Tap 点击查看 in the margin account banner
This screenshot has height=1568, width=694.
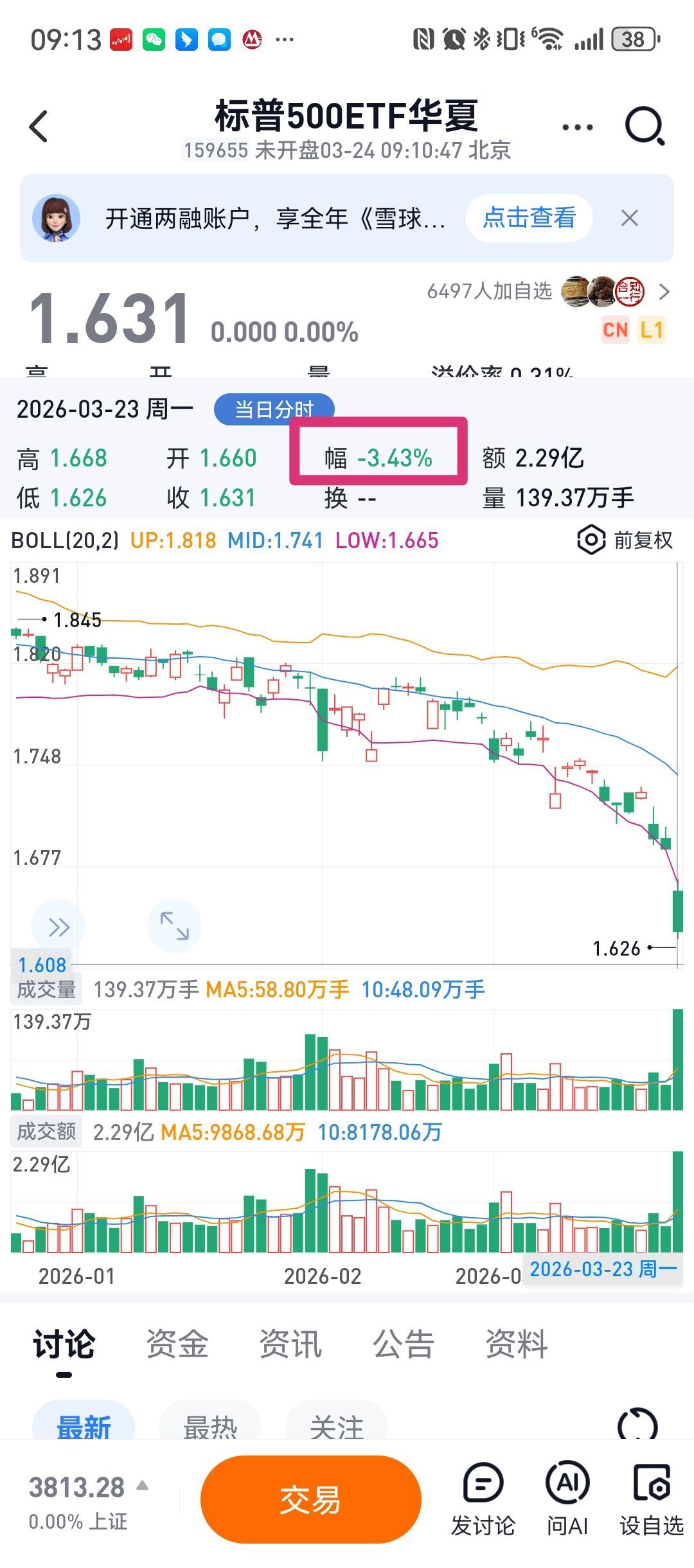tap(529, 218)
